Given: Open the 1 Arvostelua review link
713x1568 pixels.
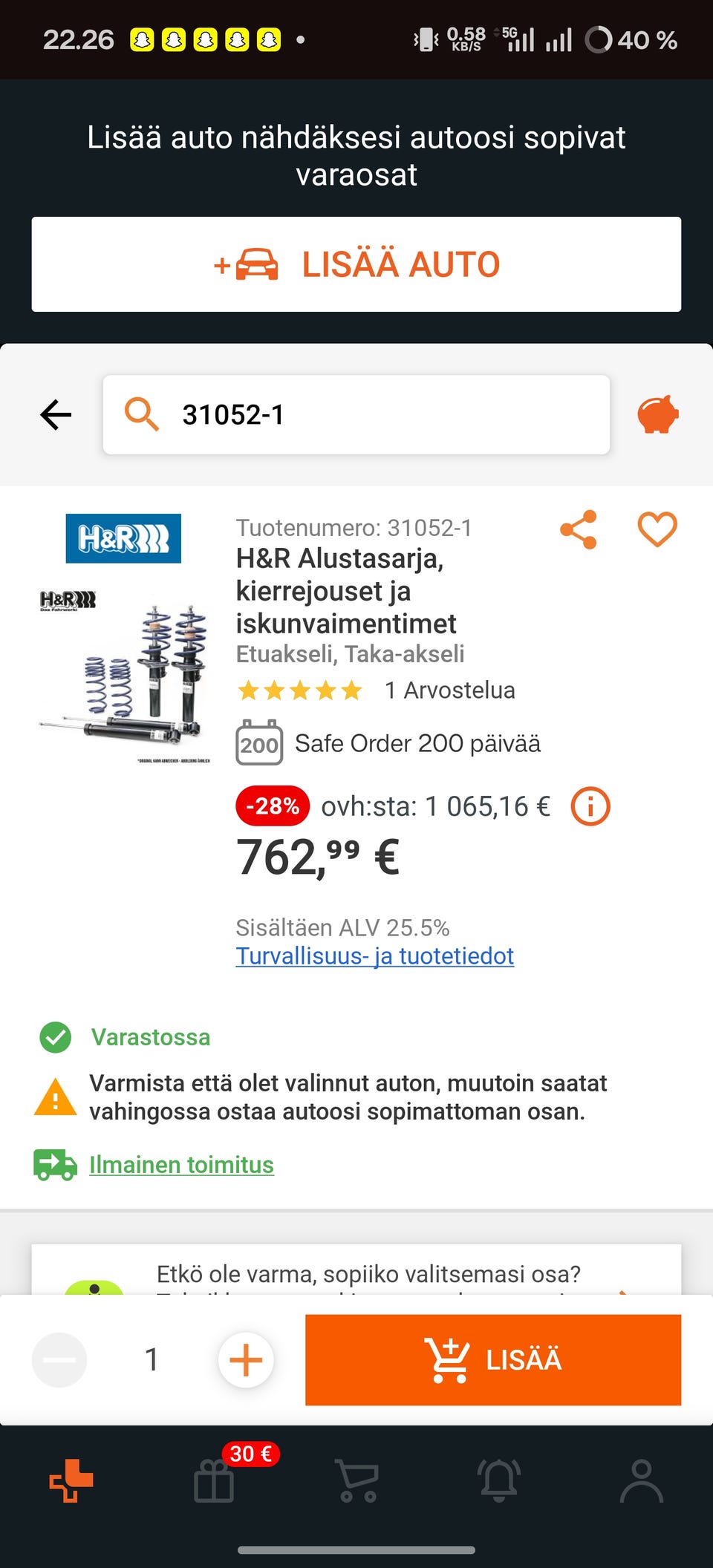Looking at the screenshot, I should (x=449, y=690).
